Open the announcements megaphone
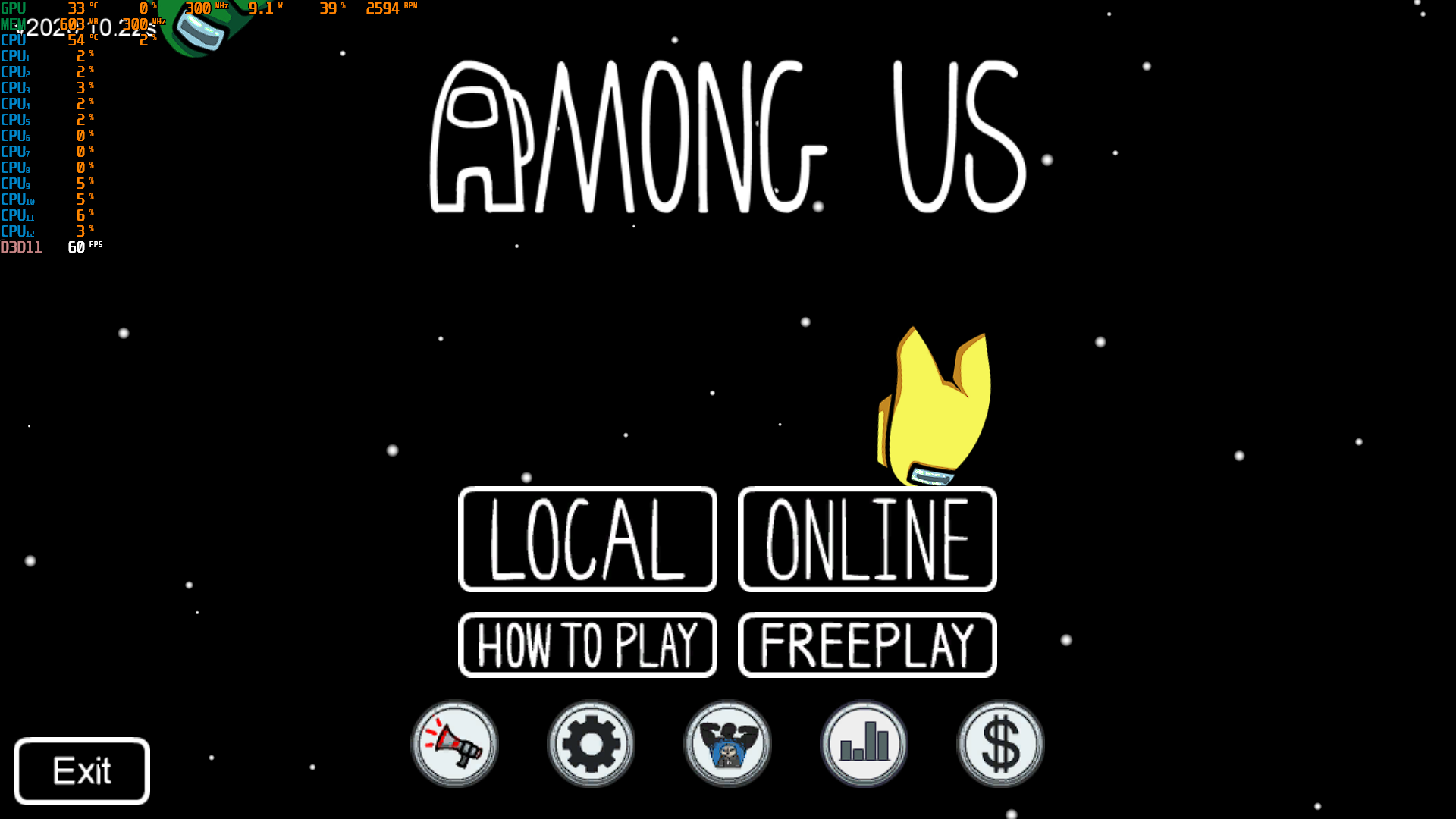Screen dimensions: 1456x819 454,743
